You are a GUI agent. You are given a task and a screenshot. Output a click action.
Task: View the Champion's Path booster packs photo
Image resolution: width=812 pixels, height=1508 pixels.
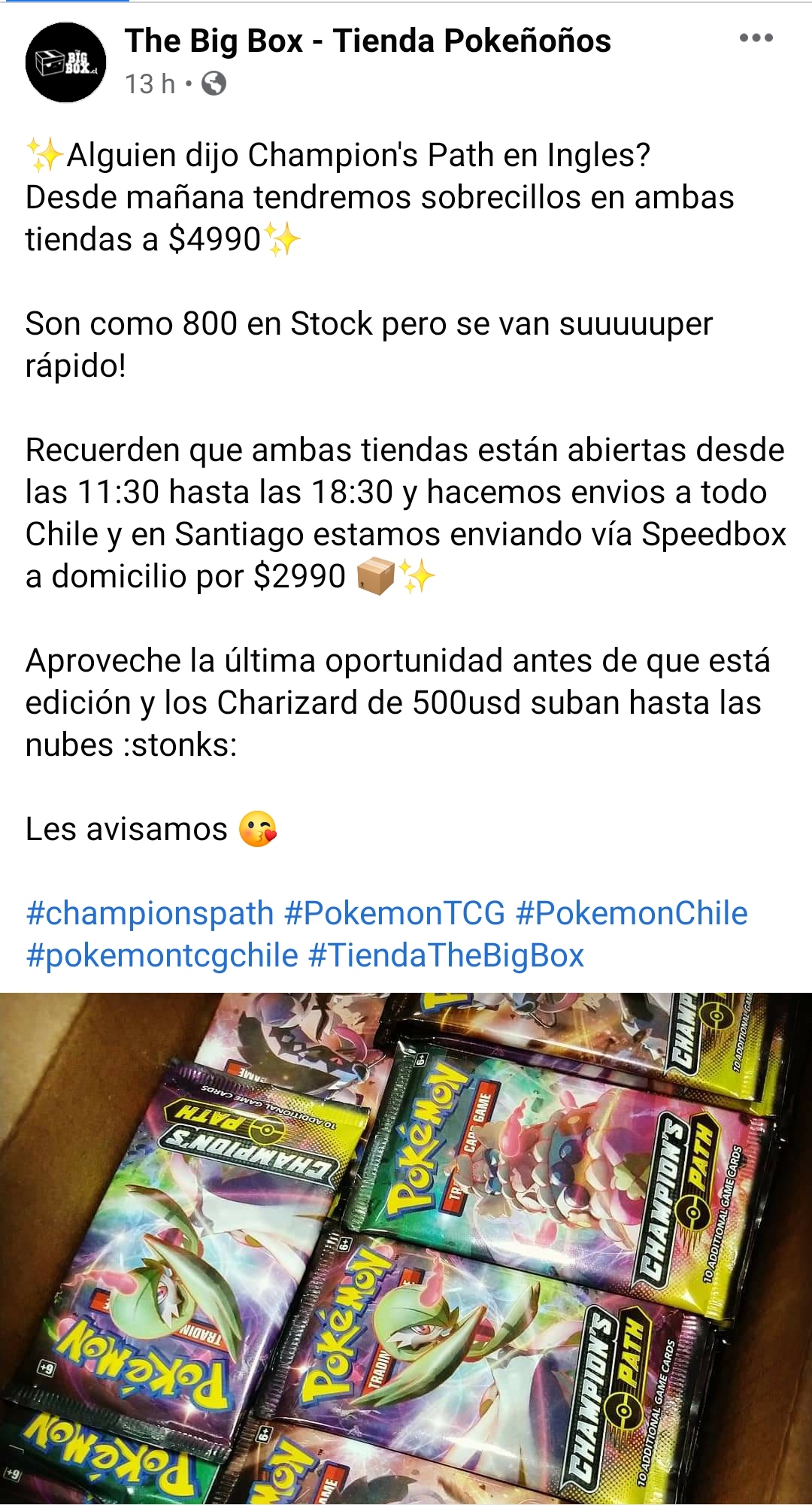(x=406, y=1249)
